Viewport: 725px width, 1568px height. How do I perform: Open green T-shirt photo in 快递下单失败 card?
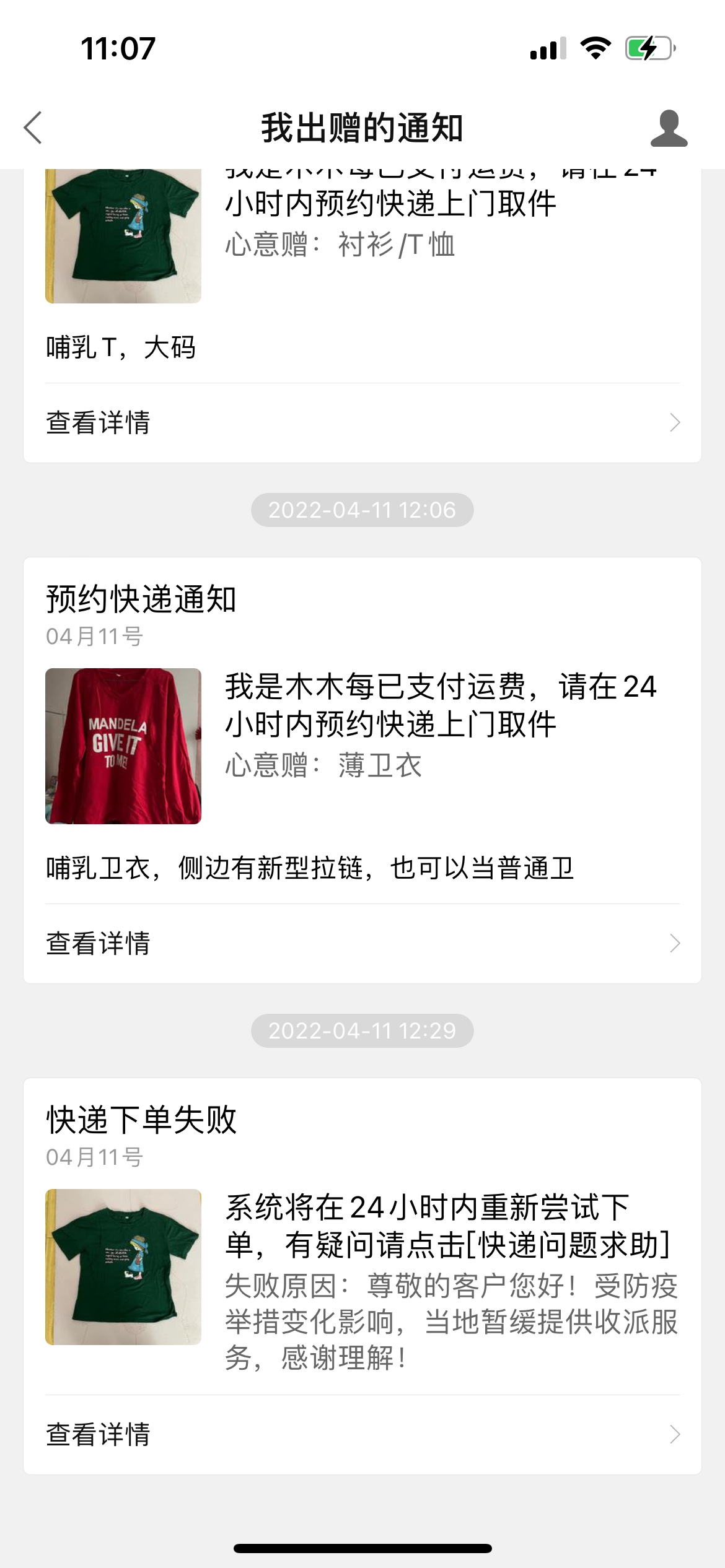coord(123,1267)
